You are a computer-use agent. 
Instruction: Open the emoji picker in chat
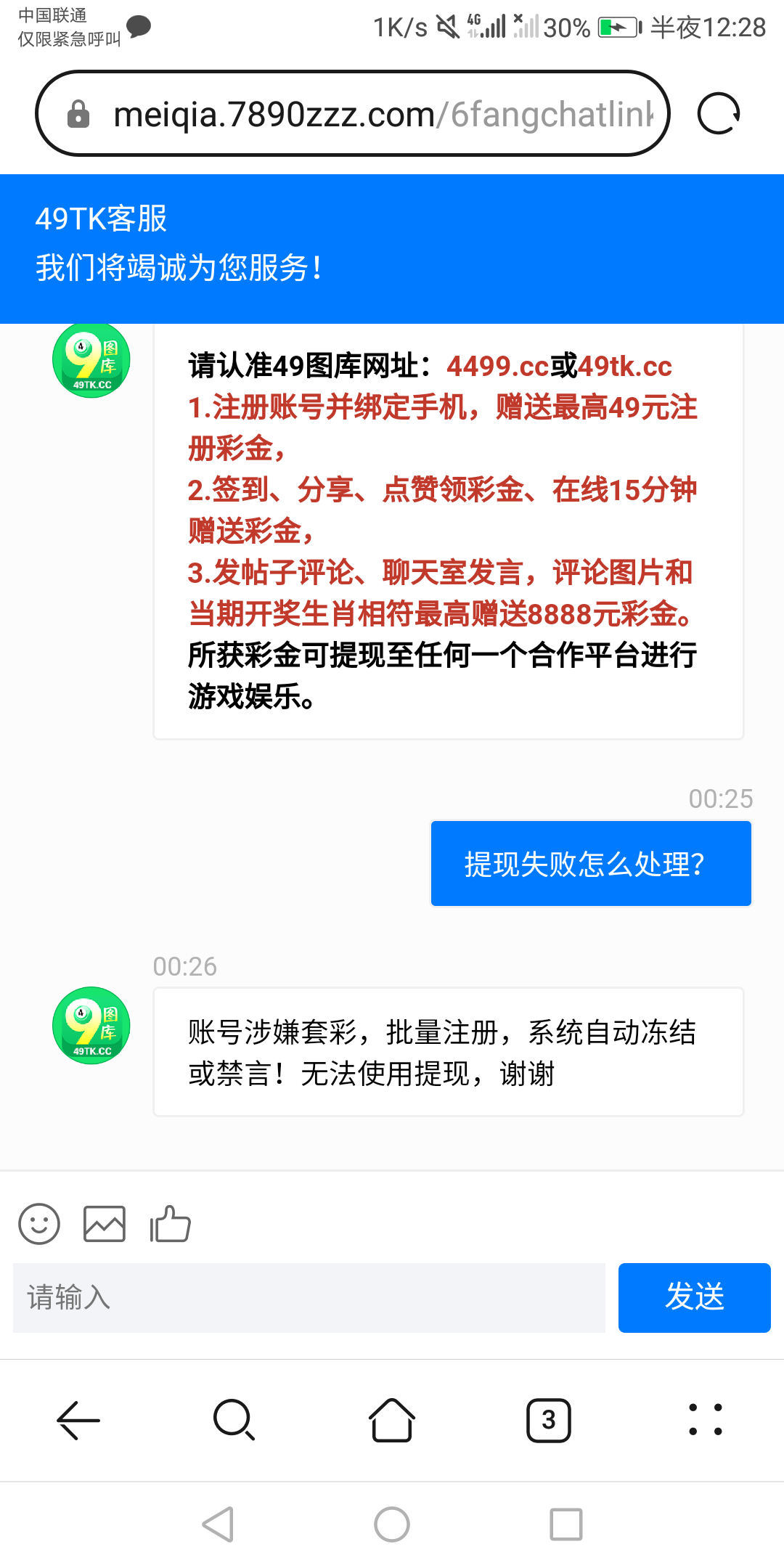click(39, 1224)
